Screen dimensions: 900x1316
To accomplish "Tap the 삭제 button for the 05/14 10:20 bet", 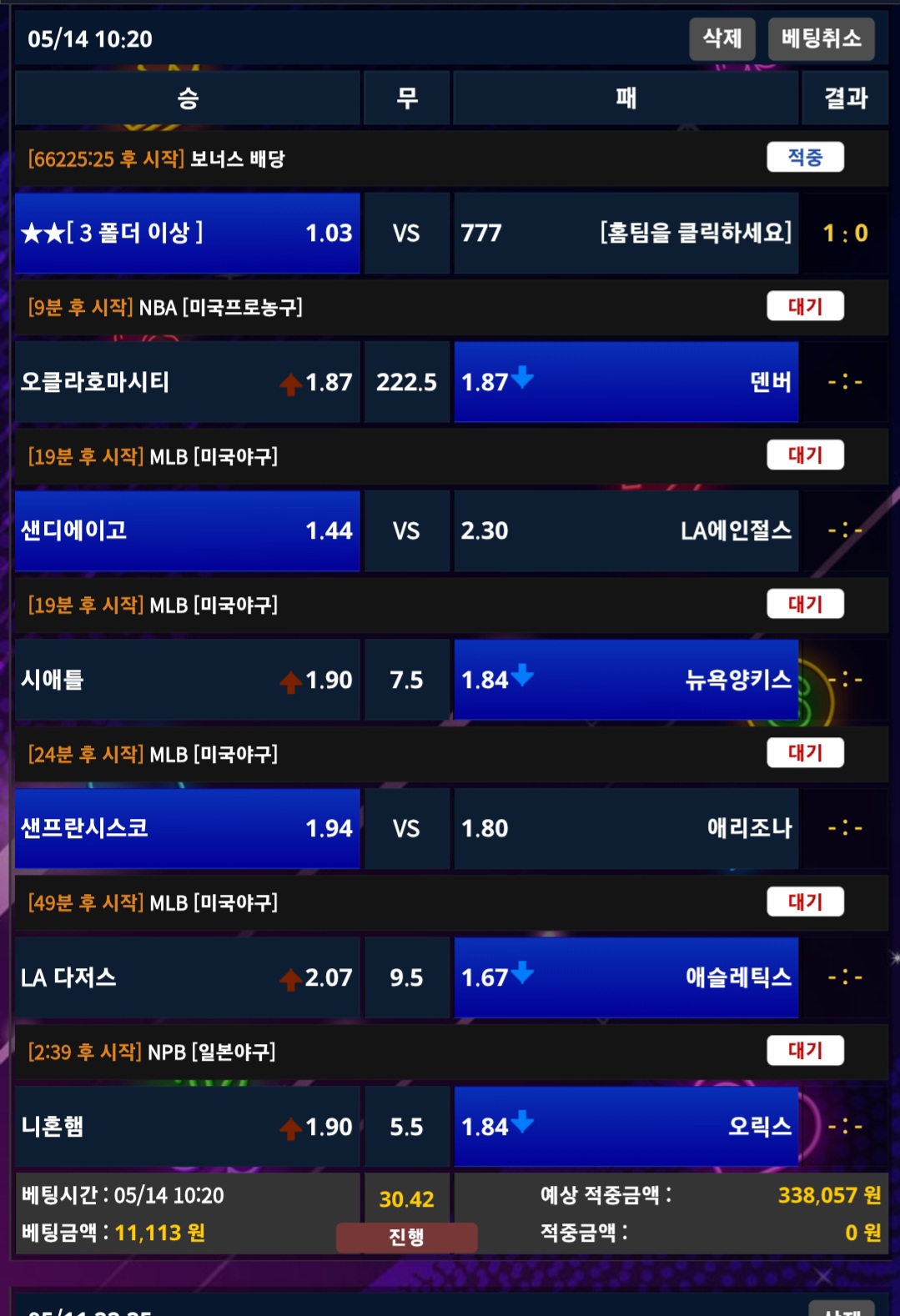I will [722, 38].
